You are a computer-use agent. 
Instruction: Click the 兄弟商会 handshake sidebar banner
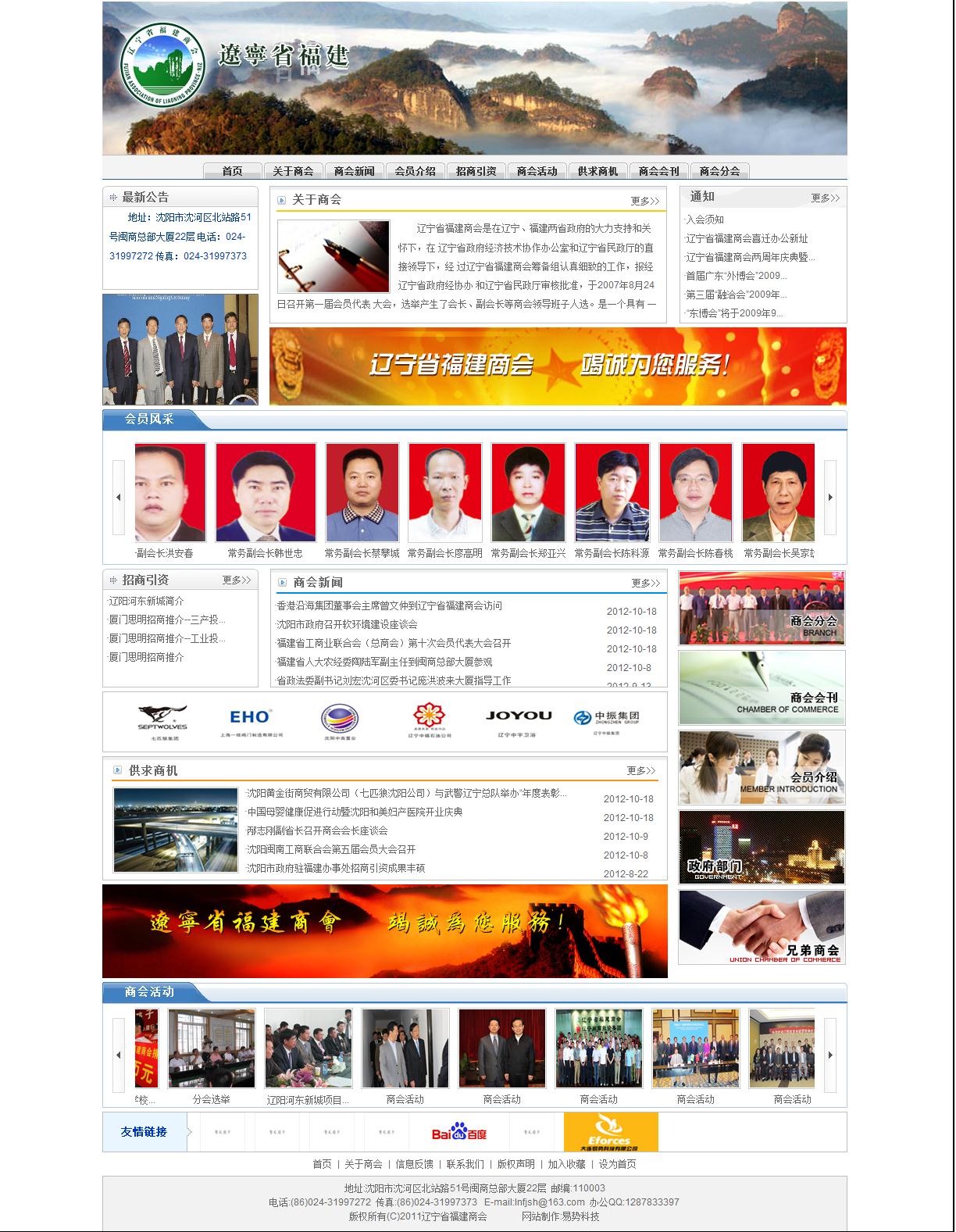pos(760,927)
